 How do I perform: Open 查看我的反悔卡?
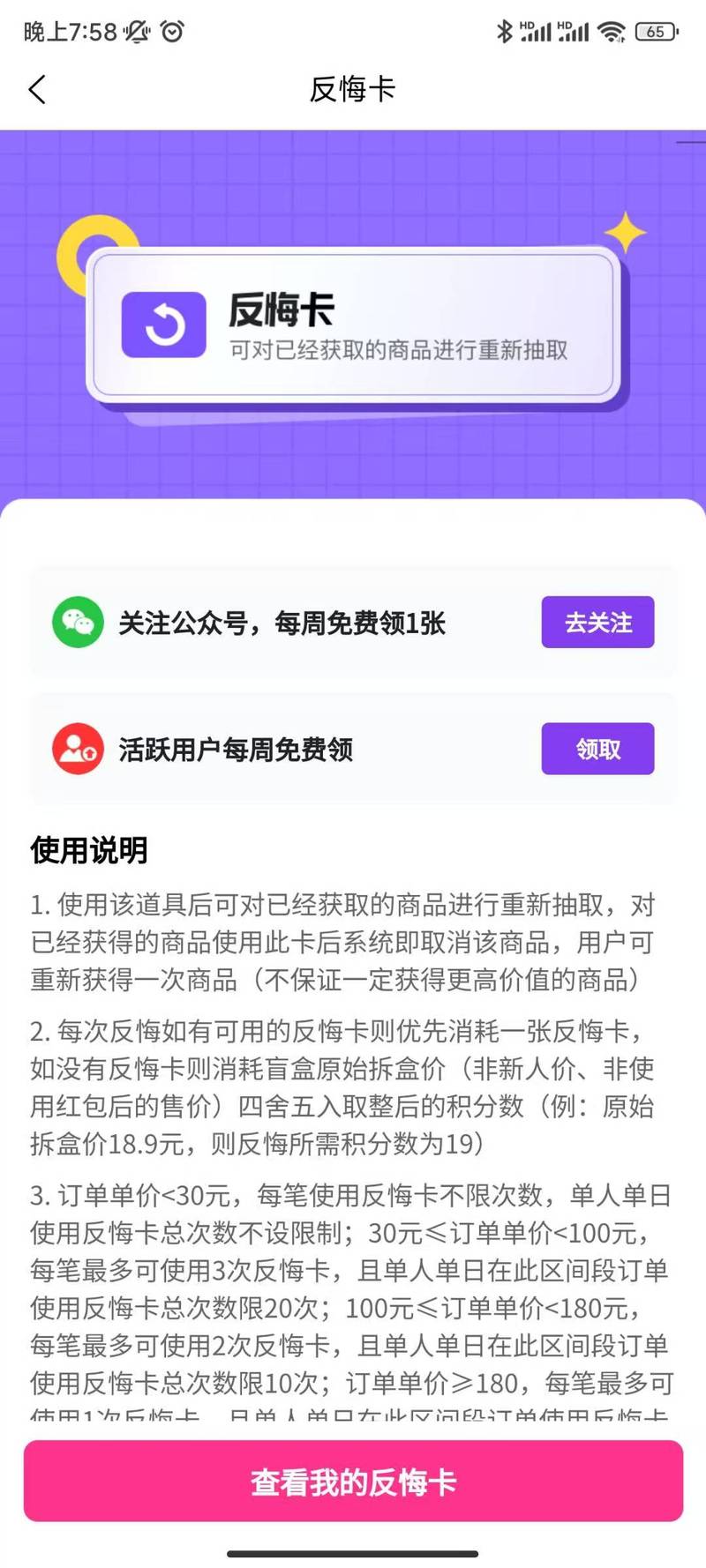[x=353, y=1482]
